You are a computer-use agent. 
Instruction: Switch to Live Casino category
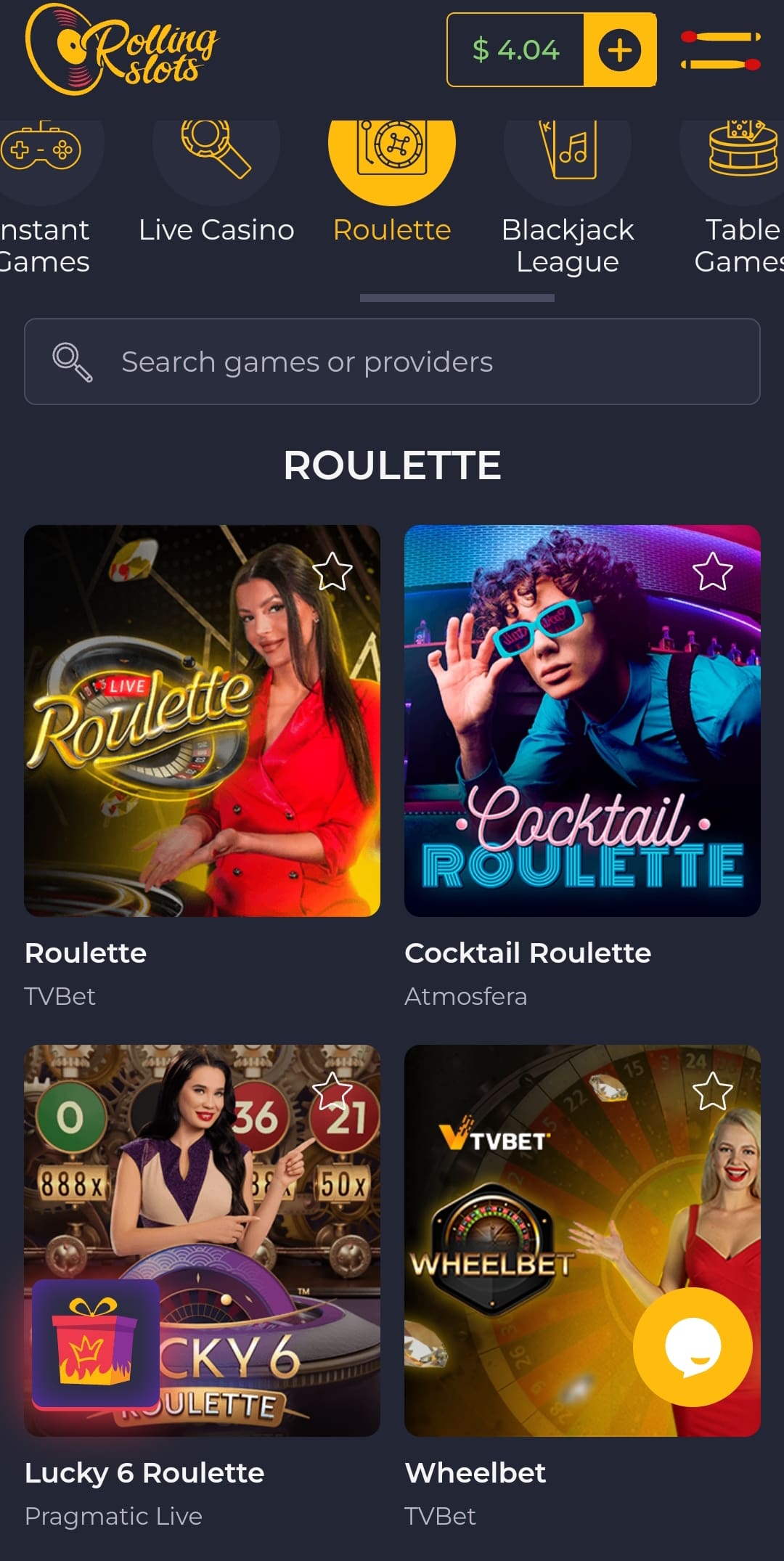[216, 189]
